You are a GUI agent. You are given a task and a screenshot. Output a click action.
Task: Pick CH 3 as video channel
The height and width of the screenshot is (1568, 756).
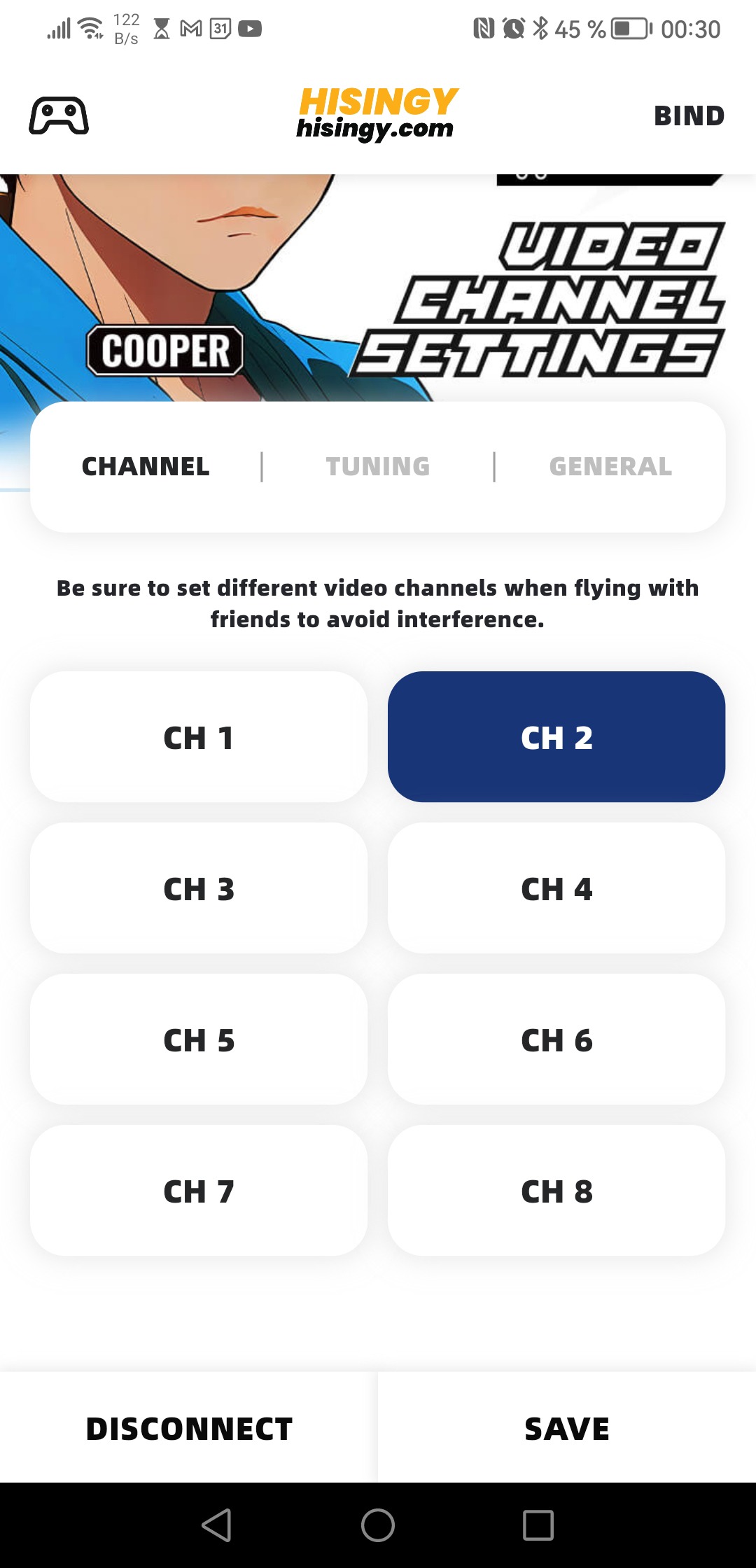[x=199, y=888]
